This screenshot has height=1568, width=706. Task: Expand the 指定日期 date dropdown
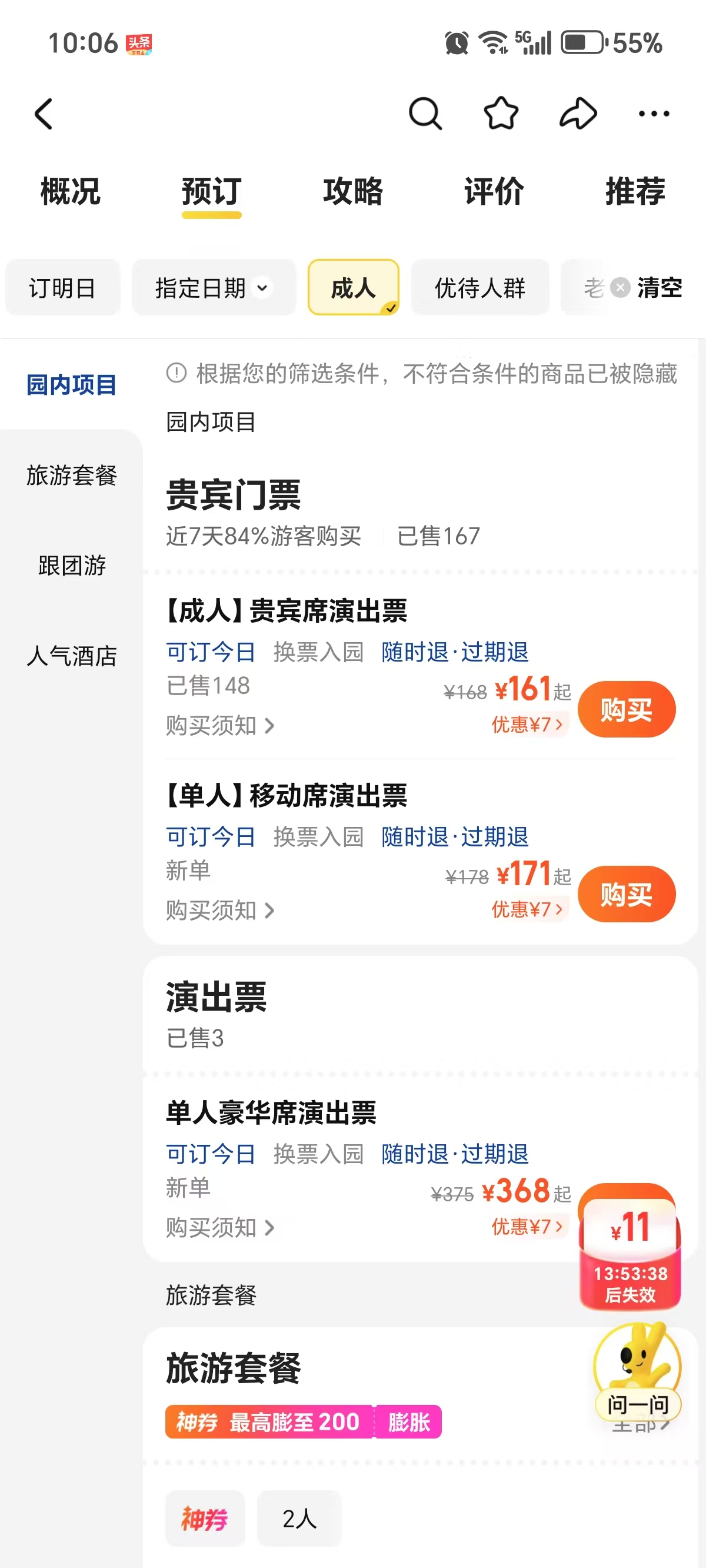coord(214,288)
